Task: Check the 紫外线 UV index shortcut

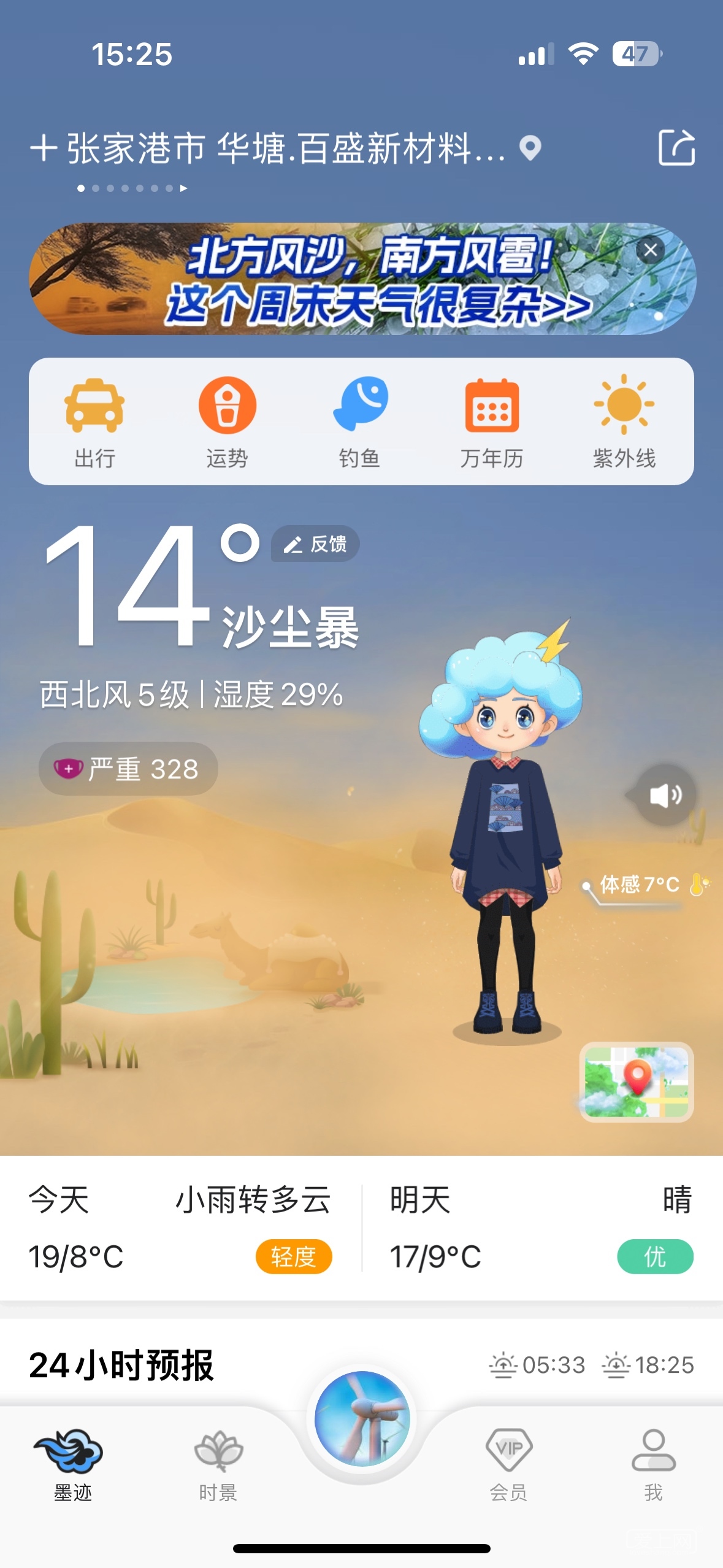Action: pyautogui.click(x=624, y=422)
